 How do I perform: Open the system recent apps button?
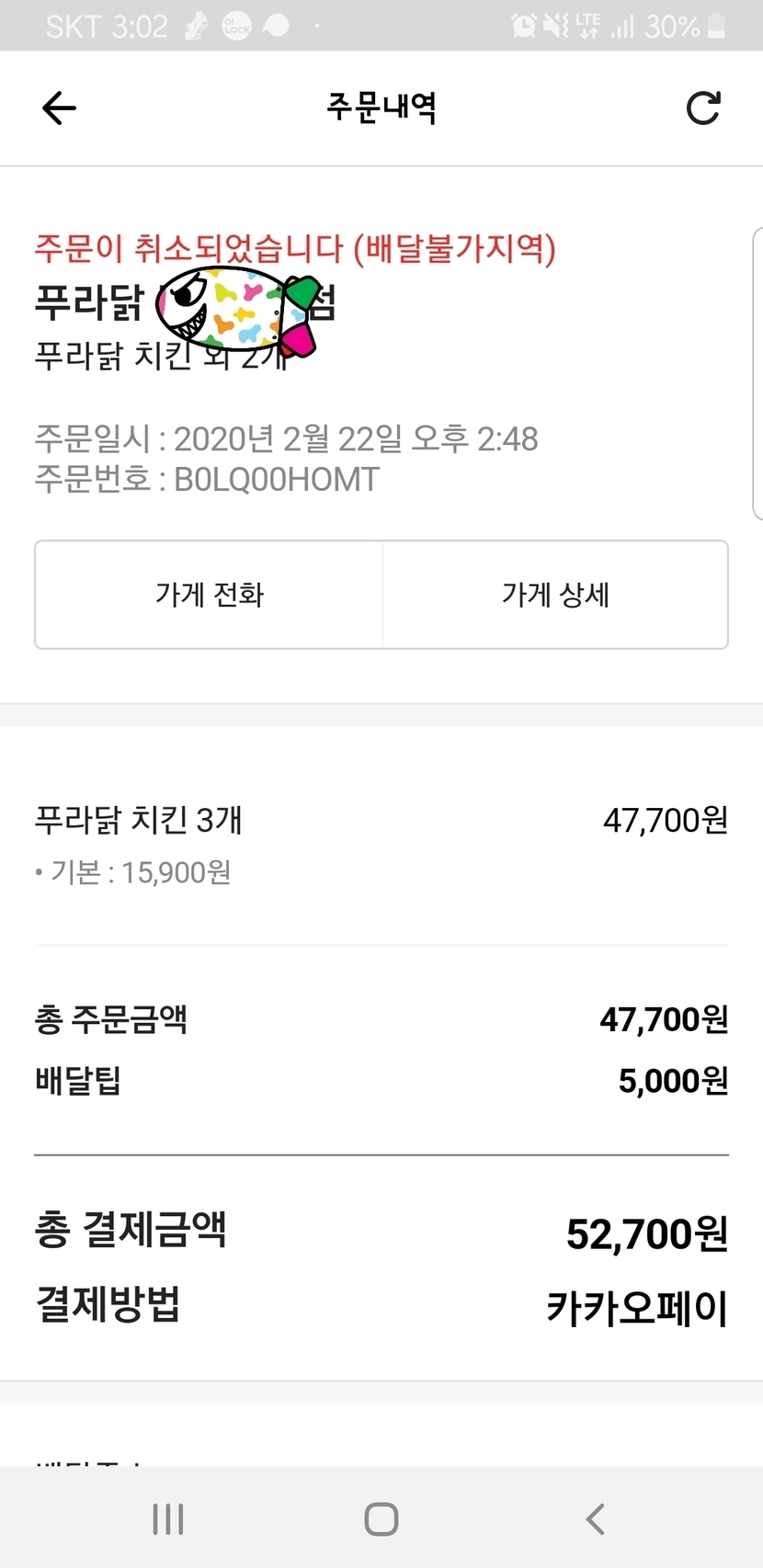point(168,1519)
